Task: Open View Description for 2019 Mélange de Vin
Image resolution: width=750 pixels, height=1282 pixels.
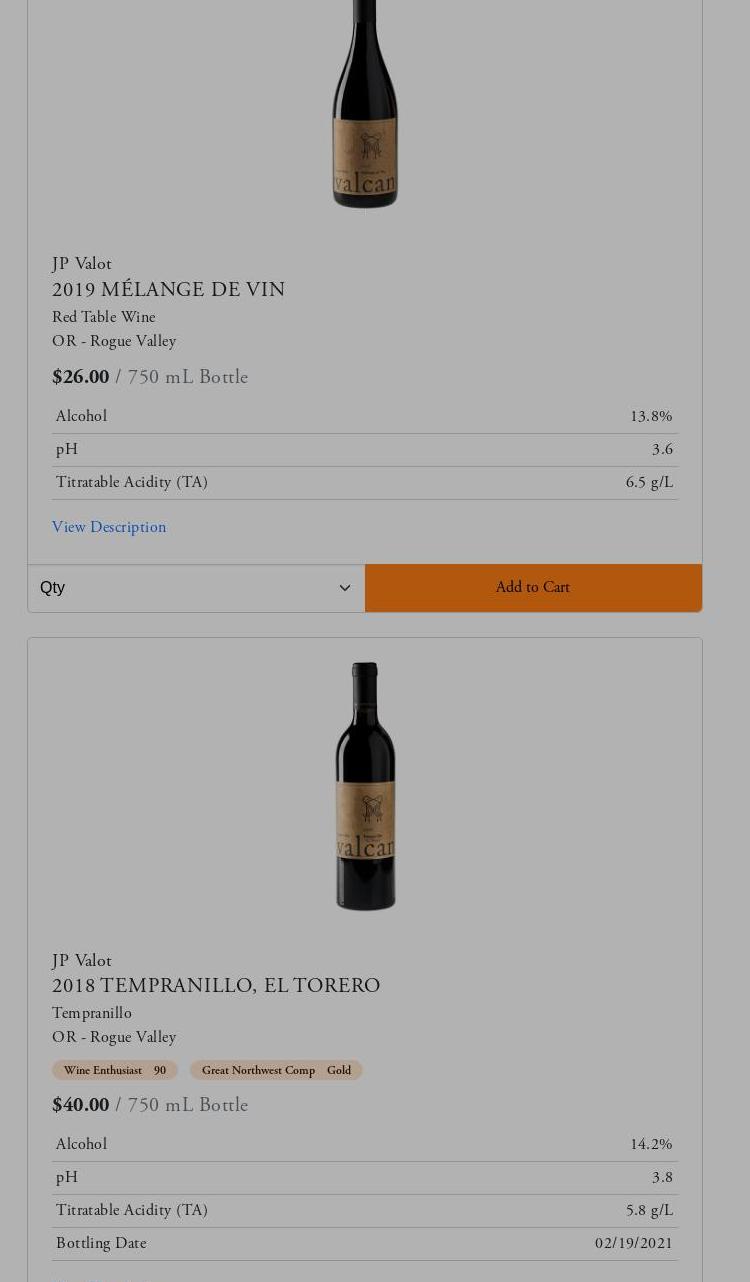Action: (x=108, y=527)
